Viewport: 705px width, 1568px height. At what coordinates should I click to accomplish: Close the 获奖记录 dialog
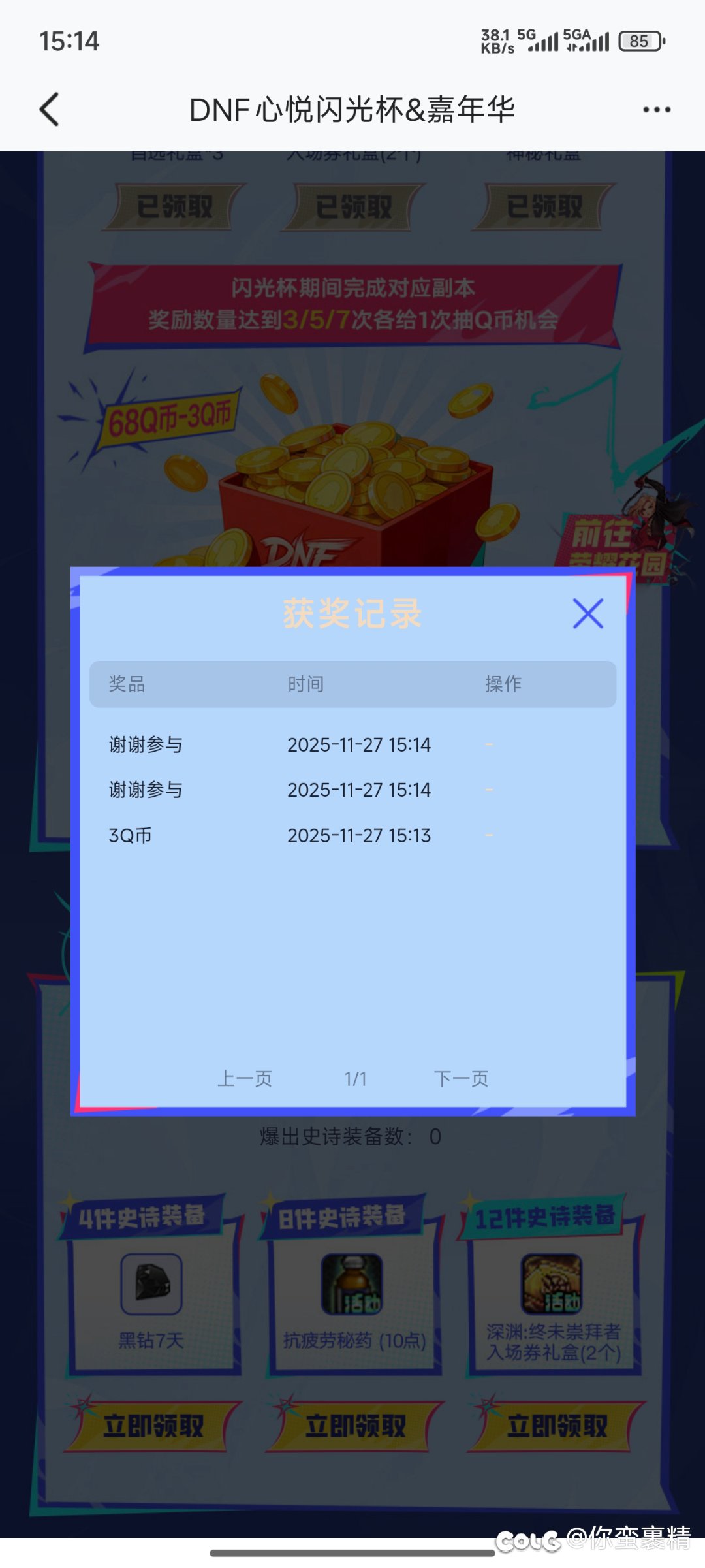(x=587, y=614)
